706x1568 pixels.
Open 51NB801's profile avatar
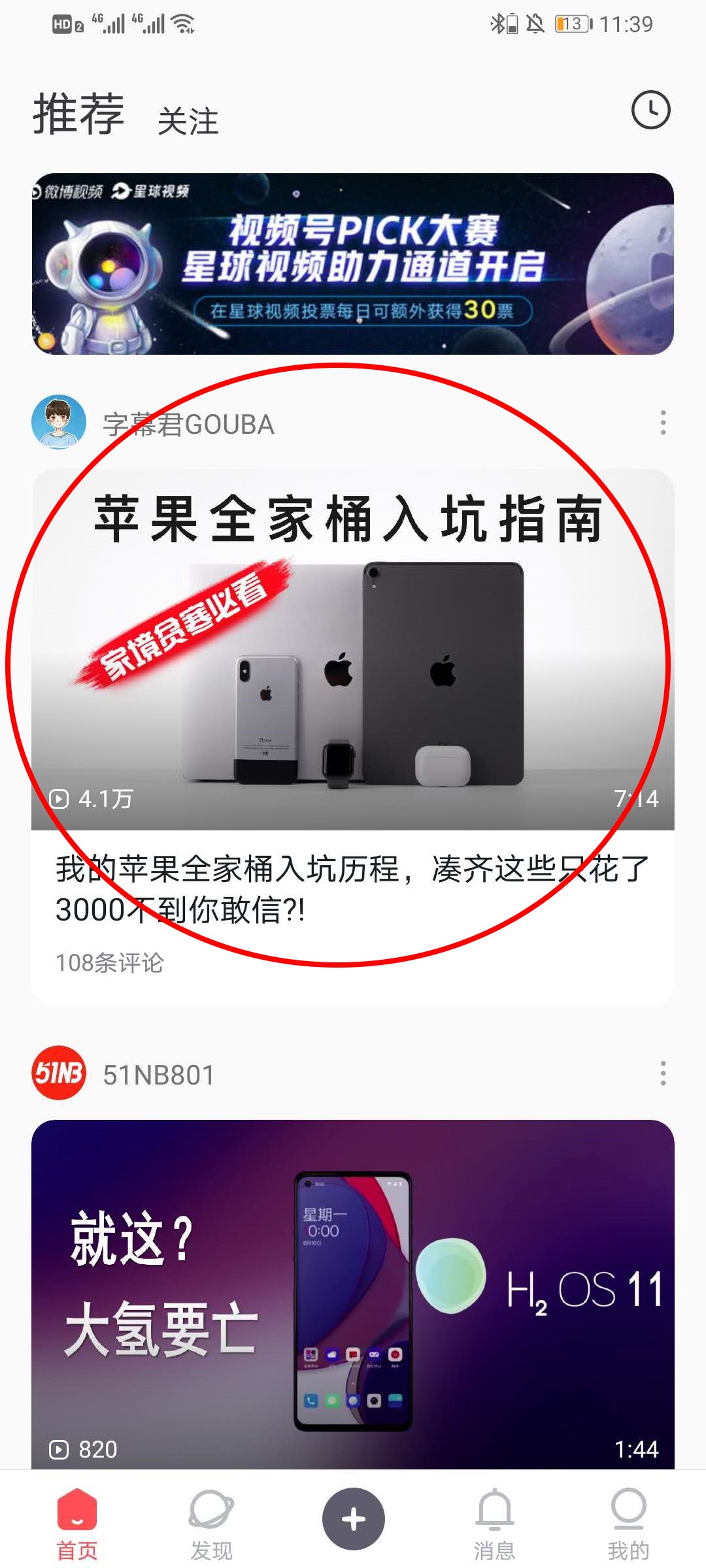59,1073
